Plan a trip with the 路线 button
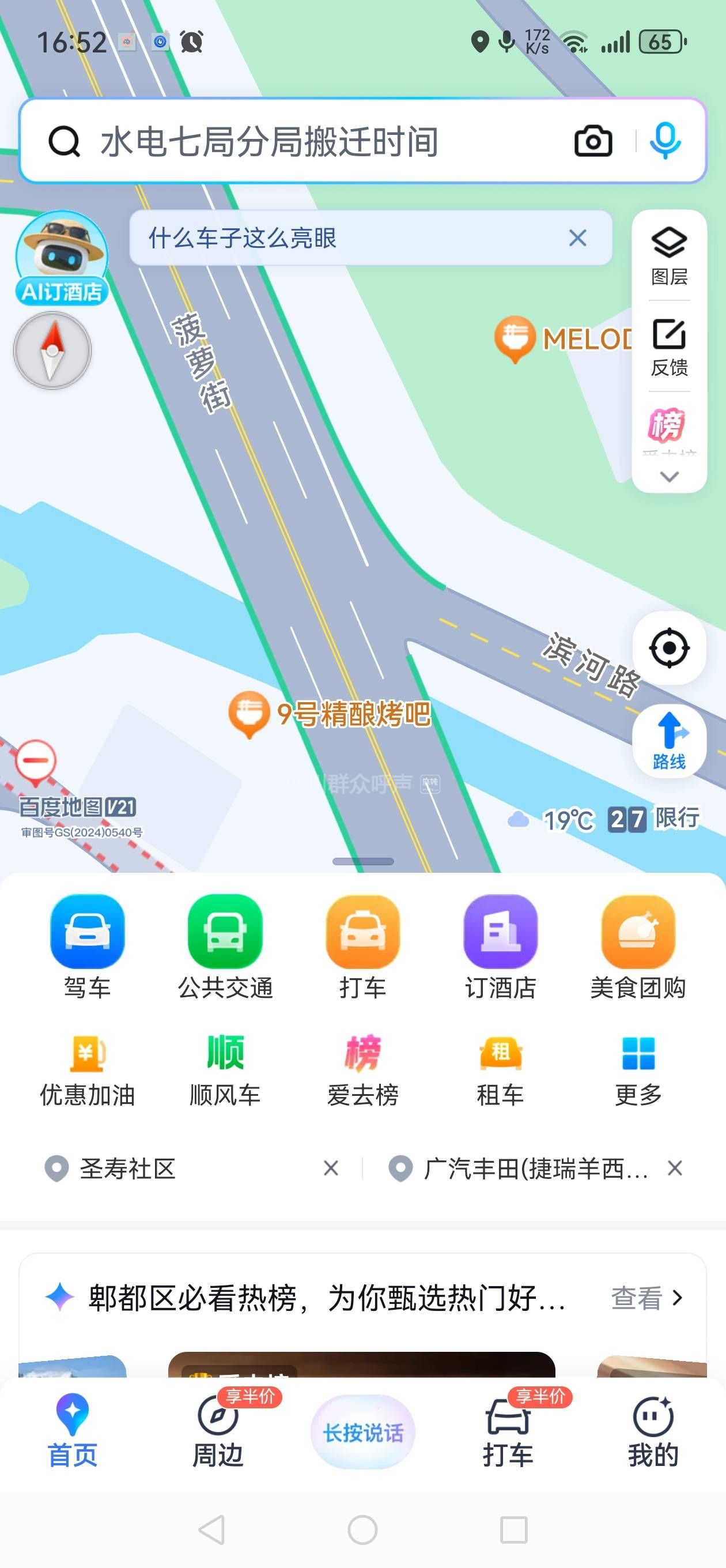Image resolution: width=726 pixels, height=1568 pixels. pos(669,741)
